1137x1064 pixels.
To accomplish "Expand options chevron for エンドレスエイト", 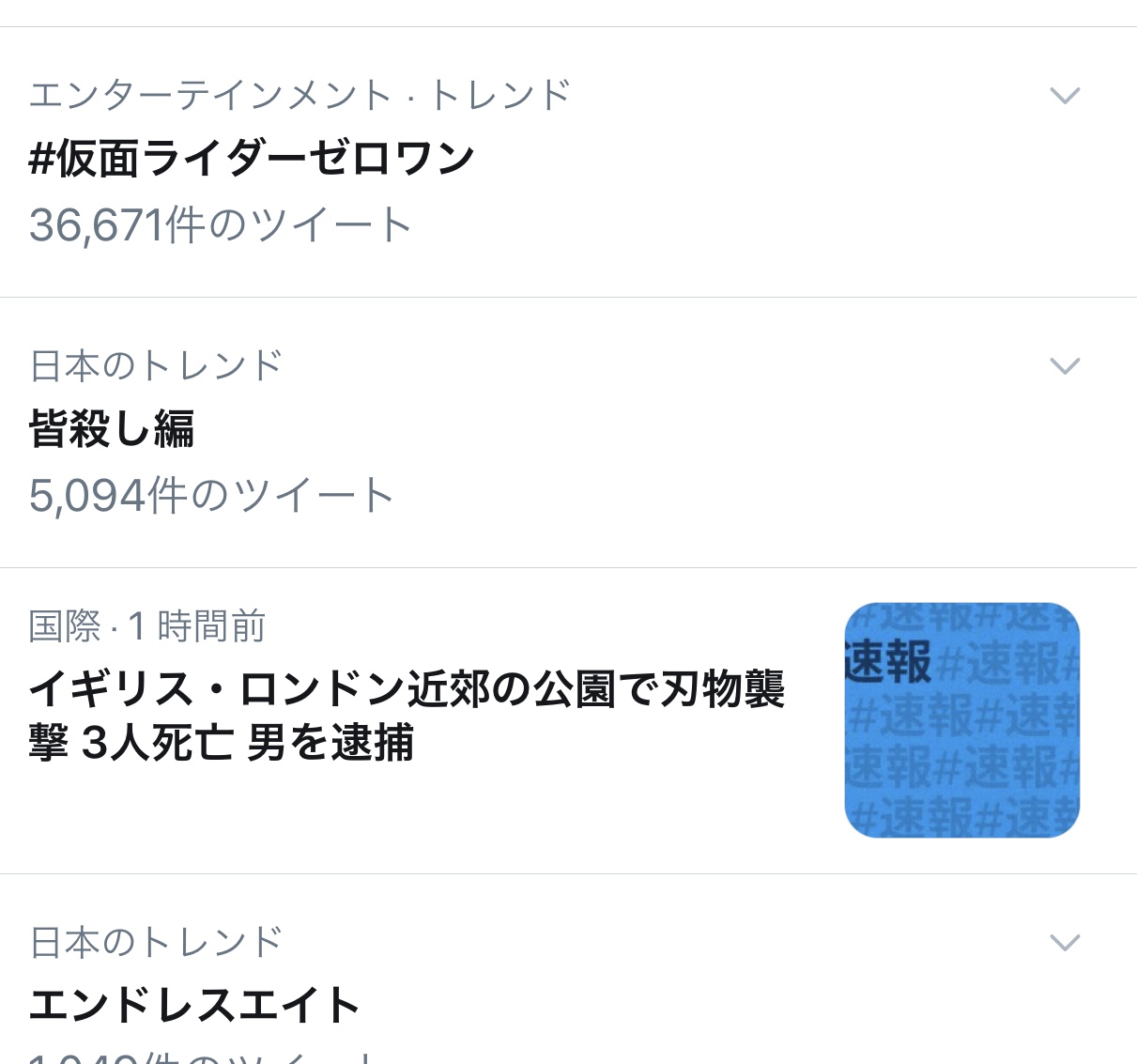I will point(1064,942).
